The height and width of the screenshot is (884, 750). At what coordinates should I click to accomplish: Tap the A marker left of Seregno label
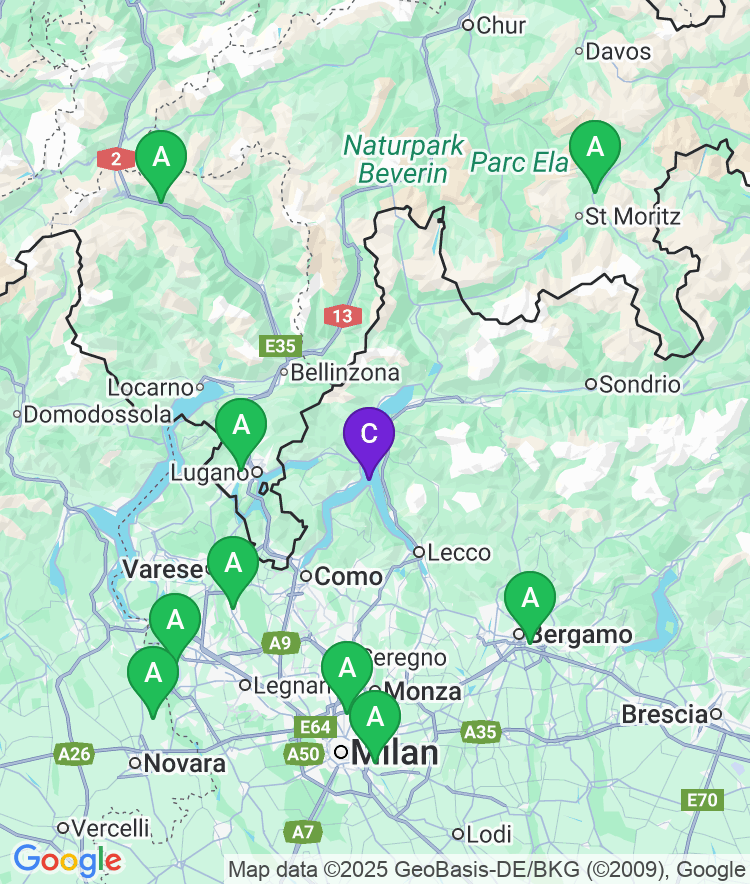coord(347,669)
